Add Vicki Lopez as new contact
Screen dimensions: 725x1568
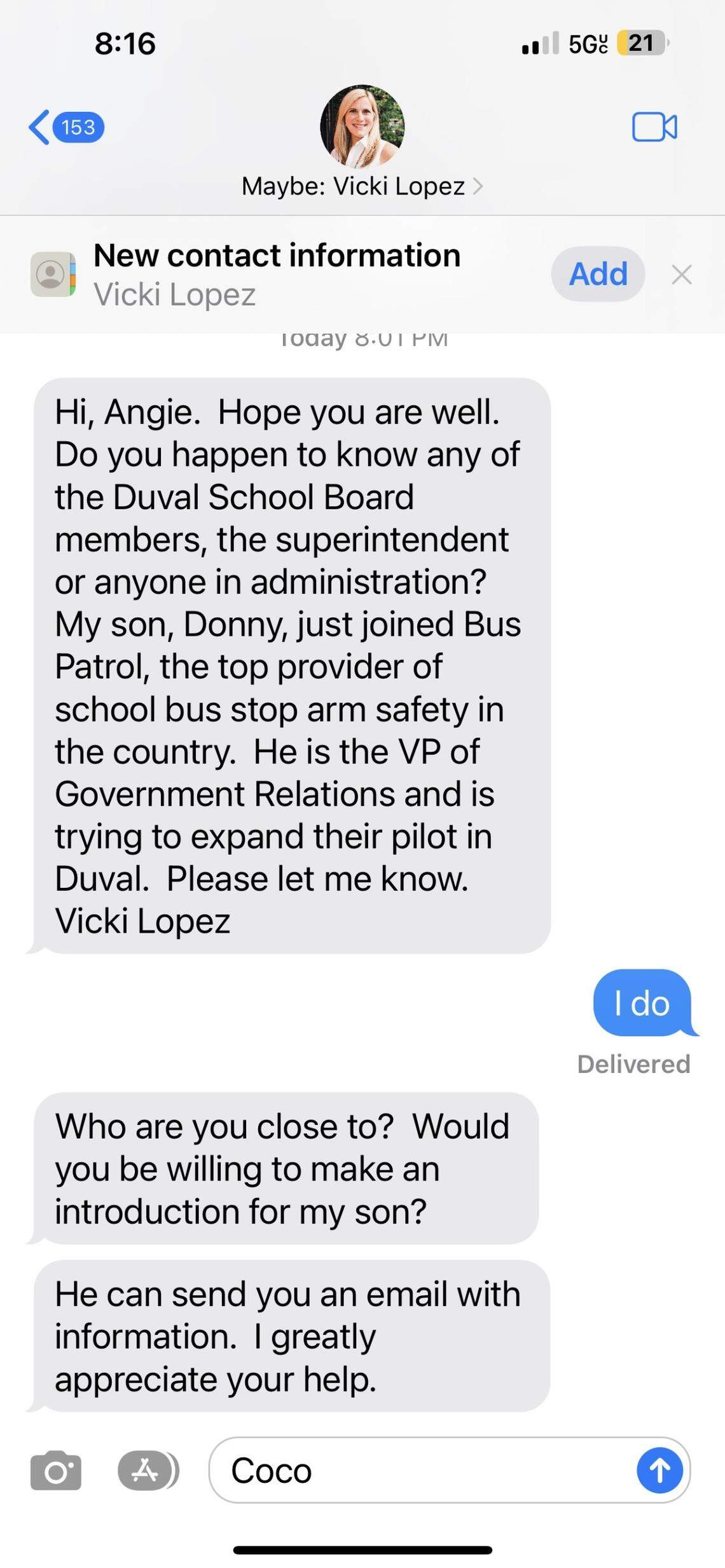(x=597, y=274)
